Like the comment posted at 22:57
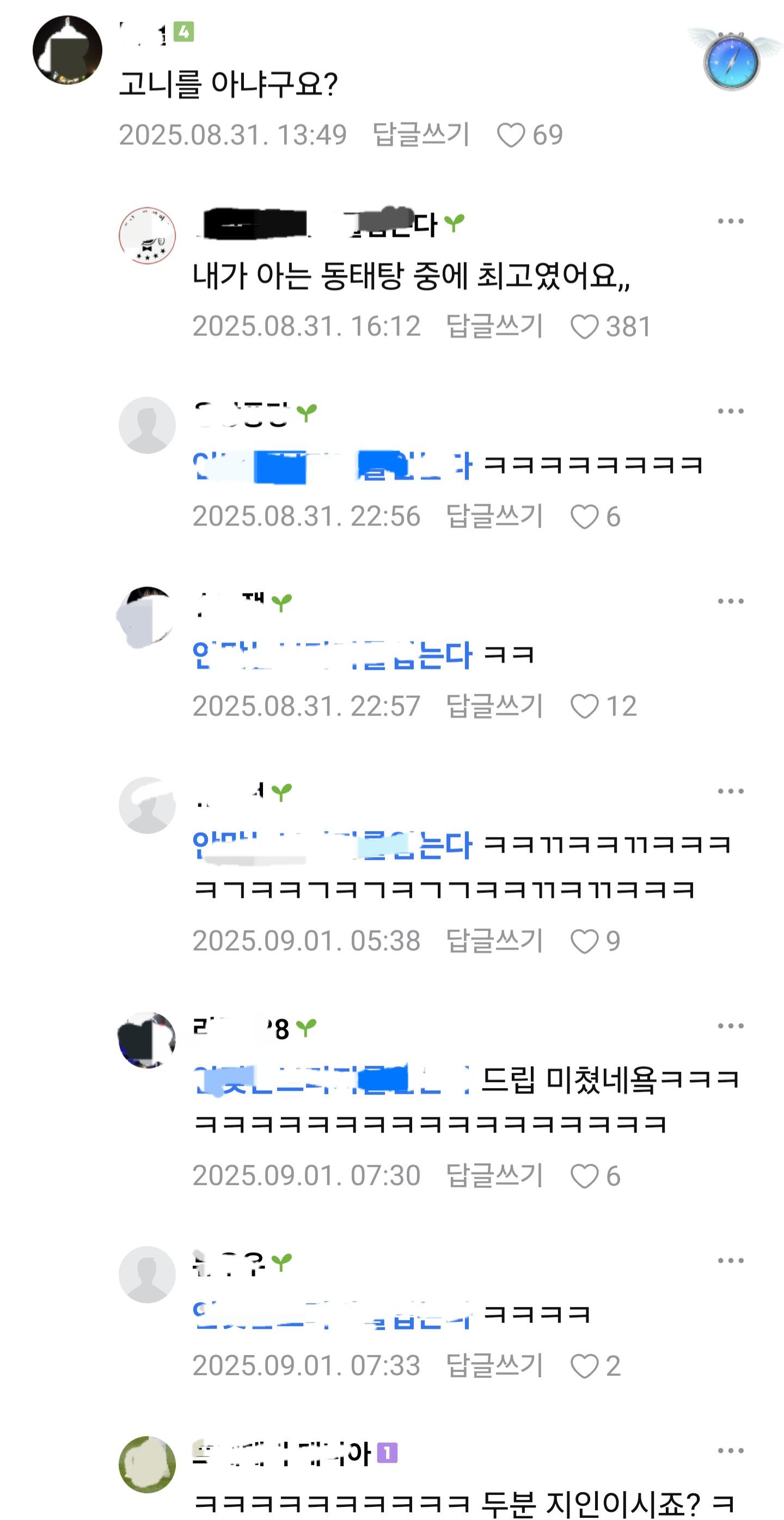 pos(584,706)
